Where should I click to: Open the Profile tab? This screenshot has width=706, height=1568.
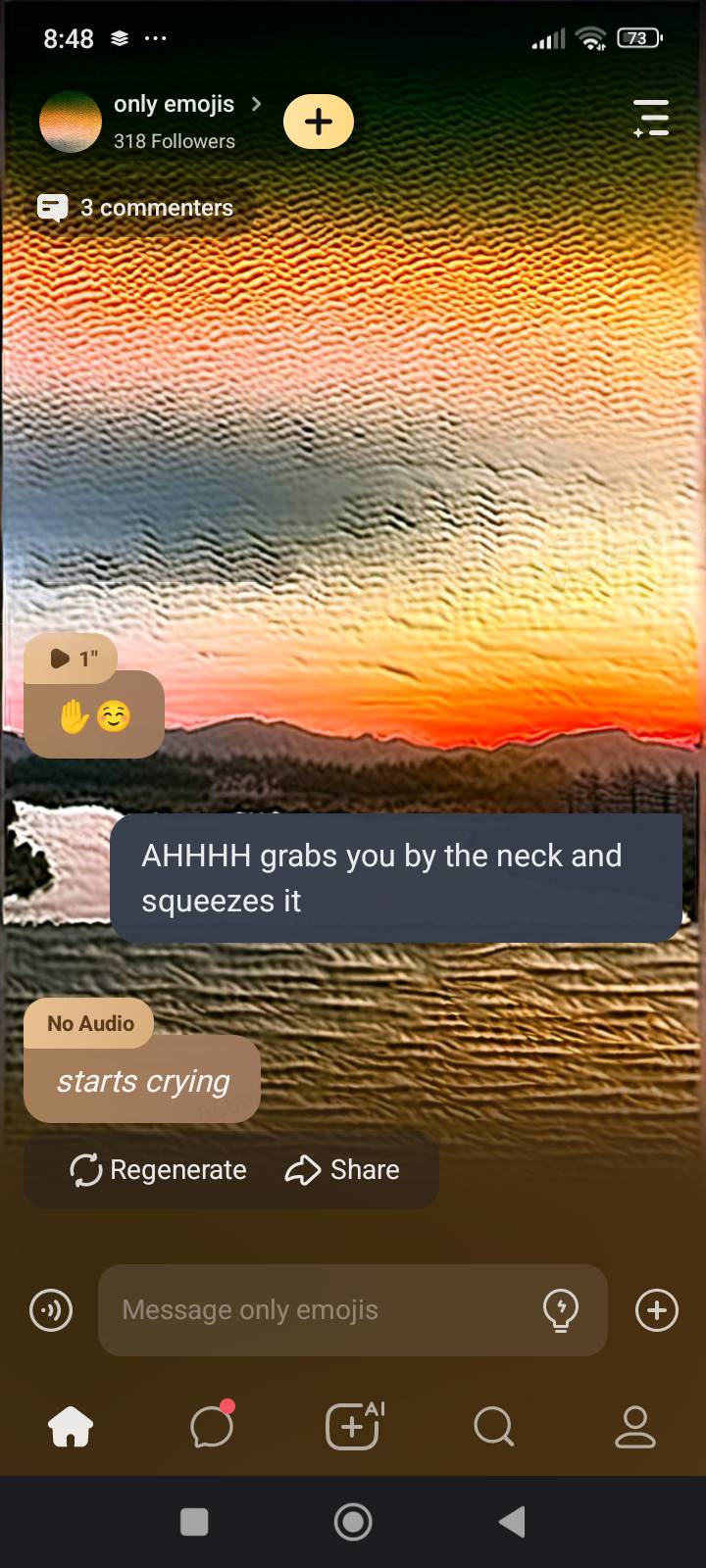(x=634, y=1427)
